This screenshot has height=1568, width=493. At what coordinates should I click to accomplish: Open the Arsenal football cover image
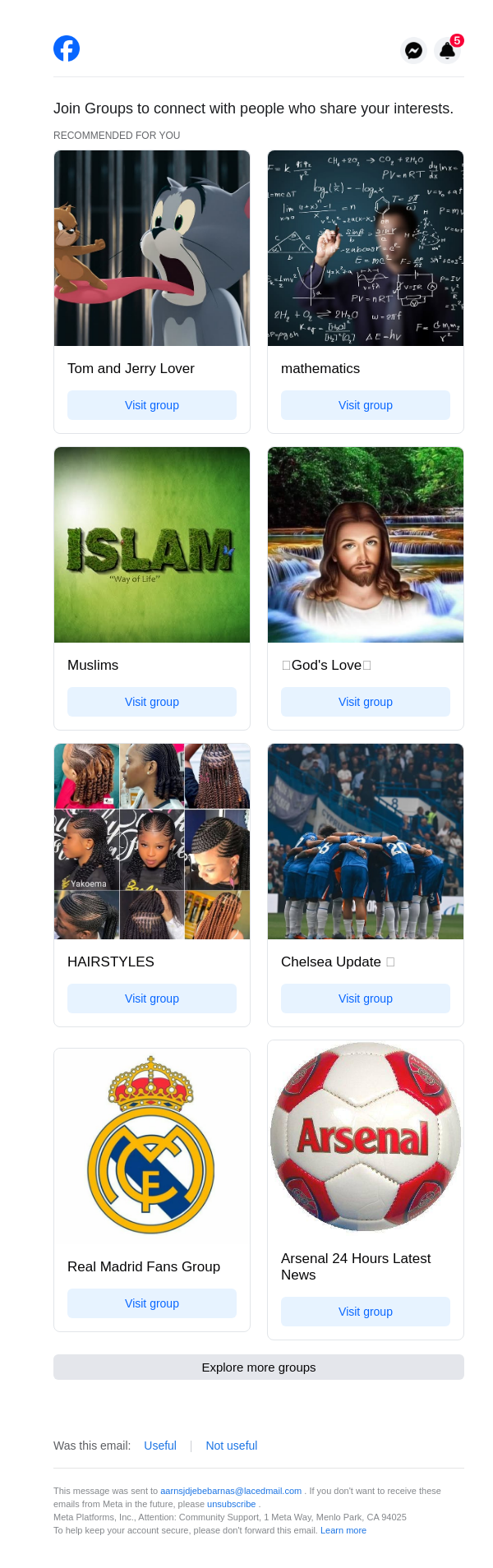[366, 1137]
